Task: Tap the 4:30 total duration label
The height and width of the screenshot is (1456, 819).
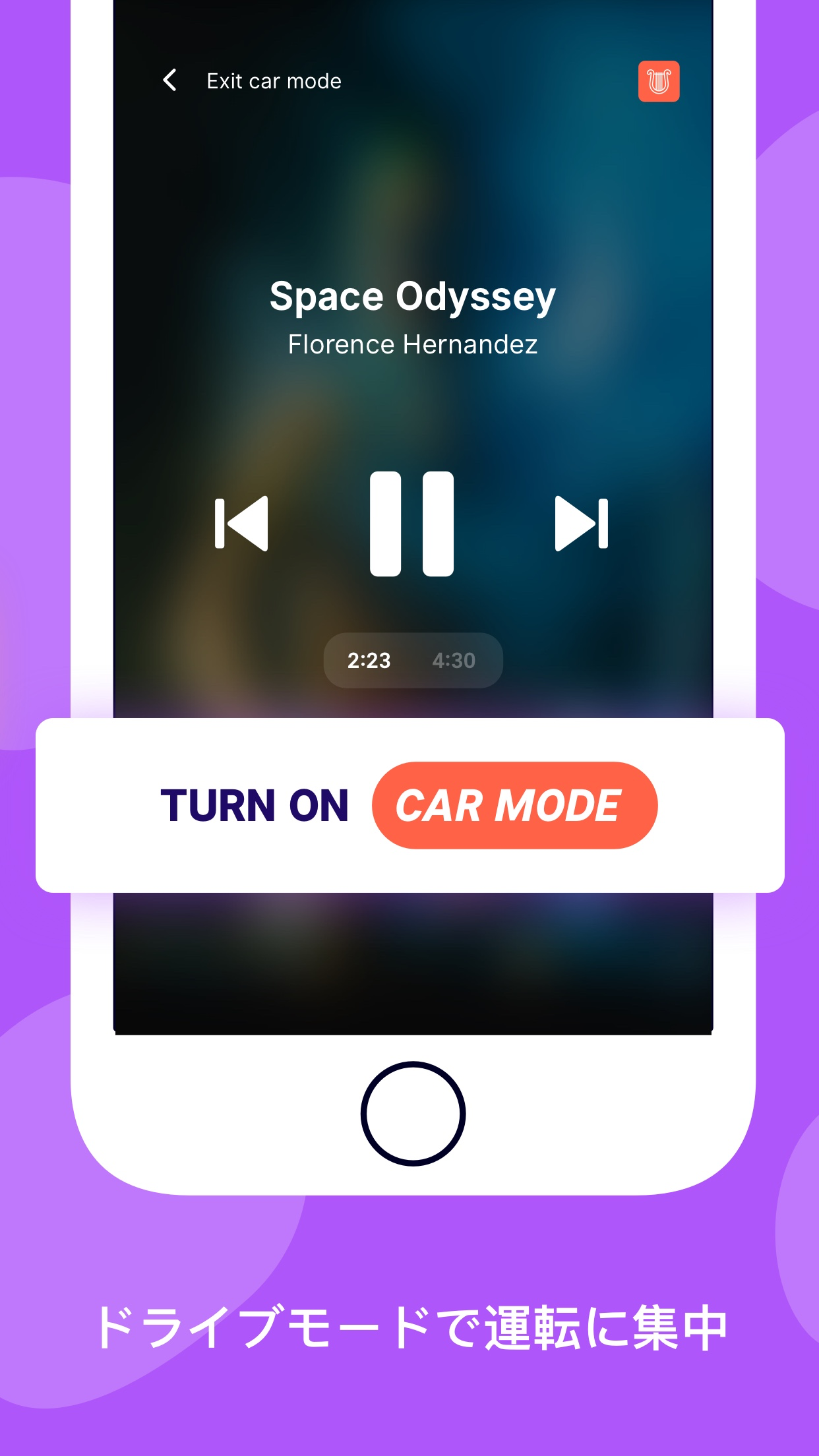Action: pos(455,660)
